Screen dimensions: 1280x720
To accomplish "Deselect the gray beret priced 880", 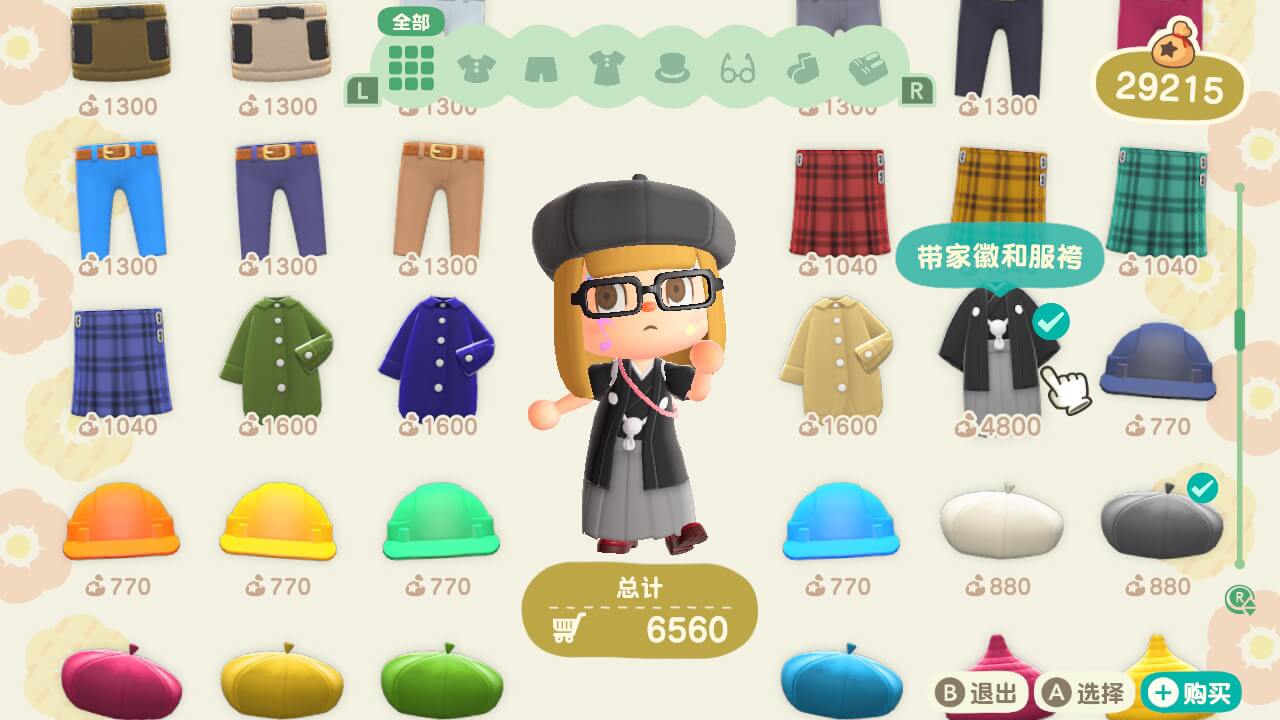I will click(x=1161, y=518).
